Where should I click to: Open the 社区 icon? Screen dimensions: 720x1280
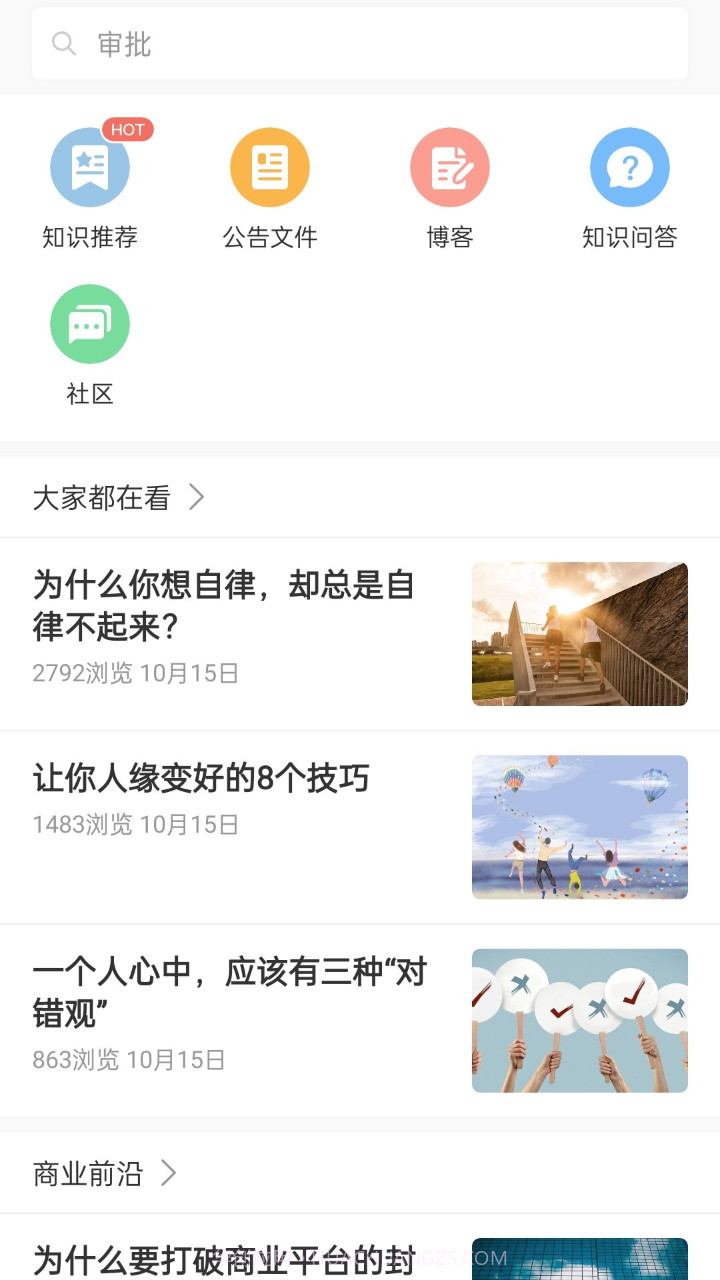coord(90,323)
